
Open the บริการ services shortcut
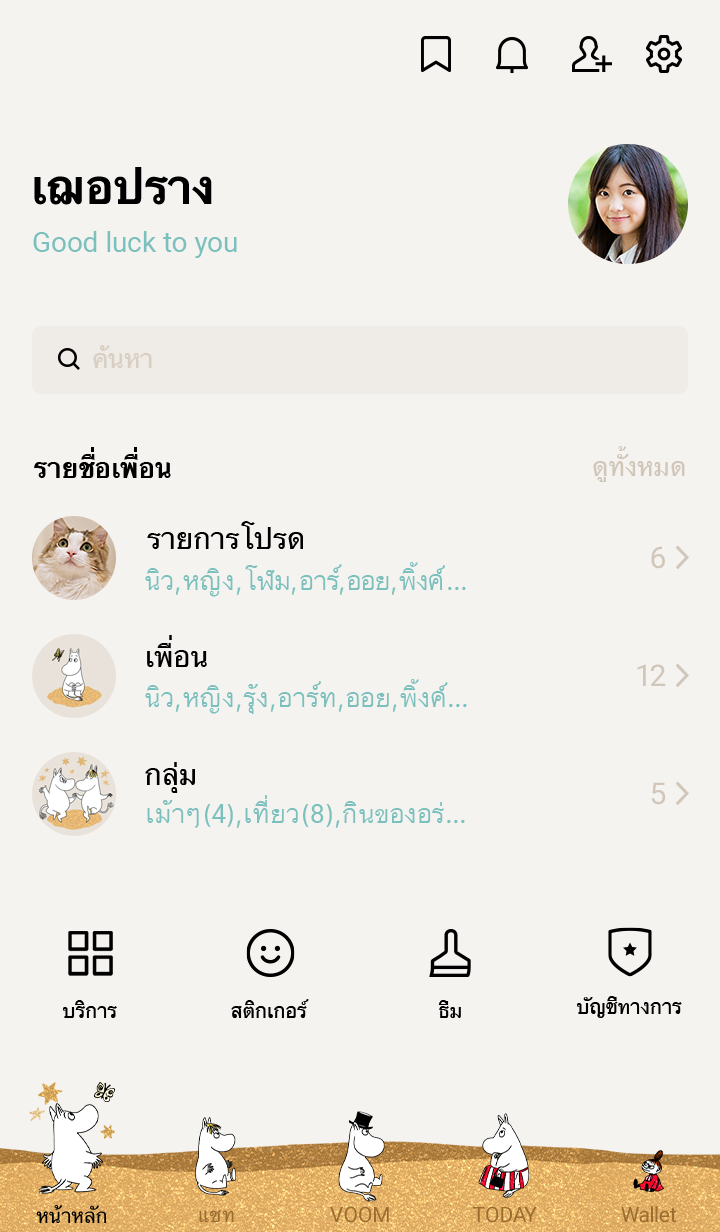[x=90, y=972]
